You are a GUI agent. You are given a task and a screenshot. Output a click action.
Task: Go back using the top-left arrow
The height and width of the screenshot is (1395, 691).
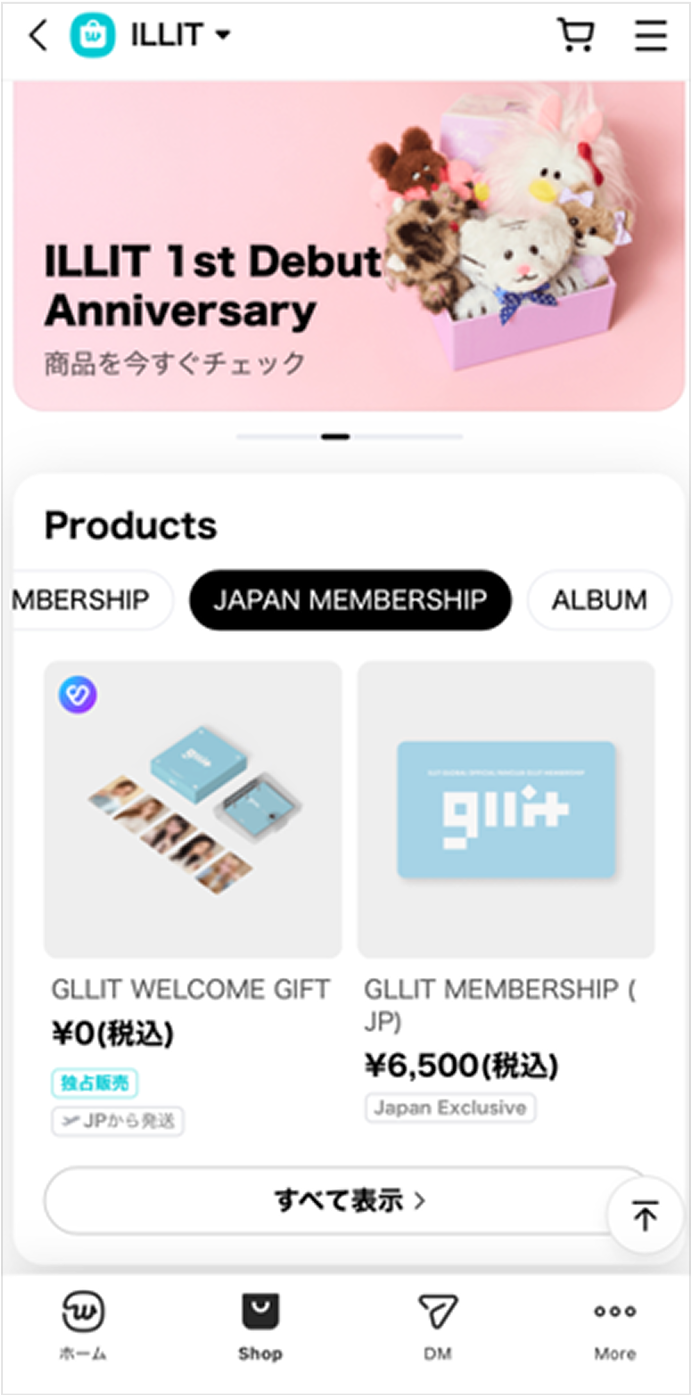point(38,36)
